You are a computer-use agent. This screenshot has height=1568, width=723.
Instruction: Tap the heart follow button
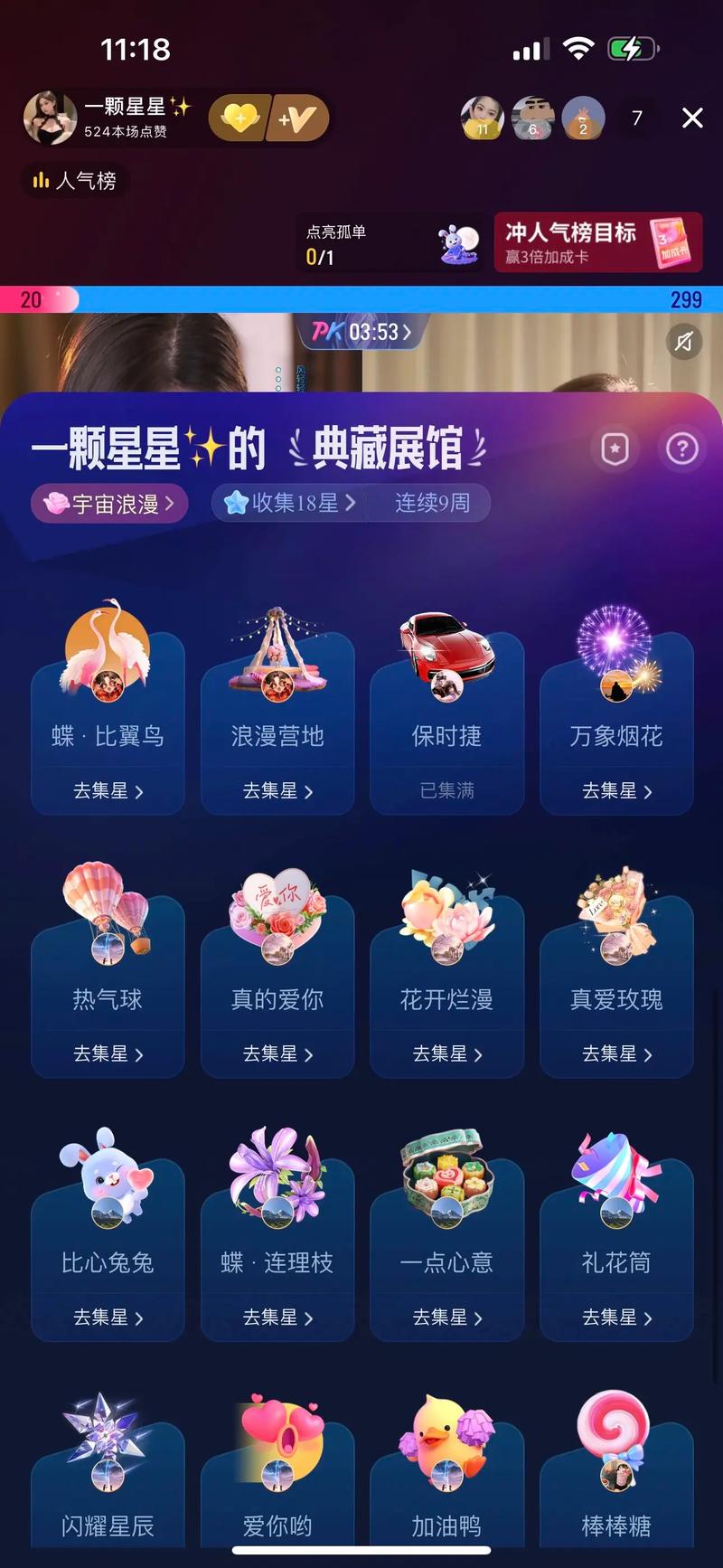pyautogui.click(x=239, y=118)
